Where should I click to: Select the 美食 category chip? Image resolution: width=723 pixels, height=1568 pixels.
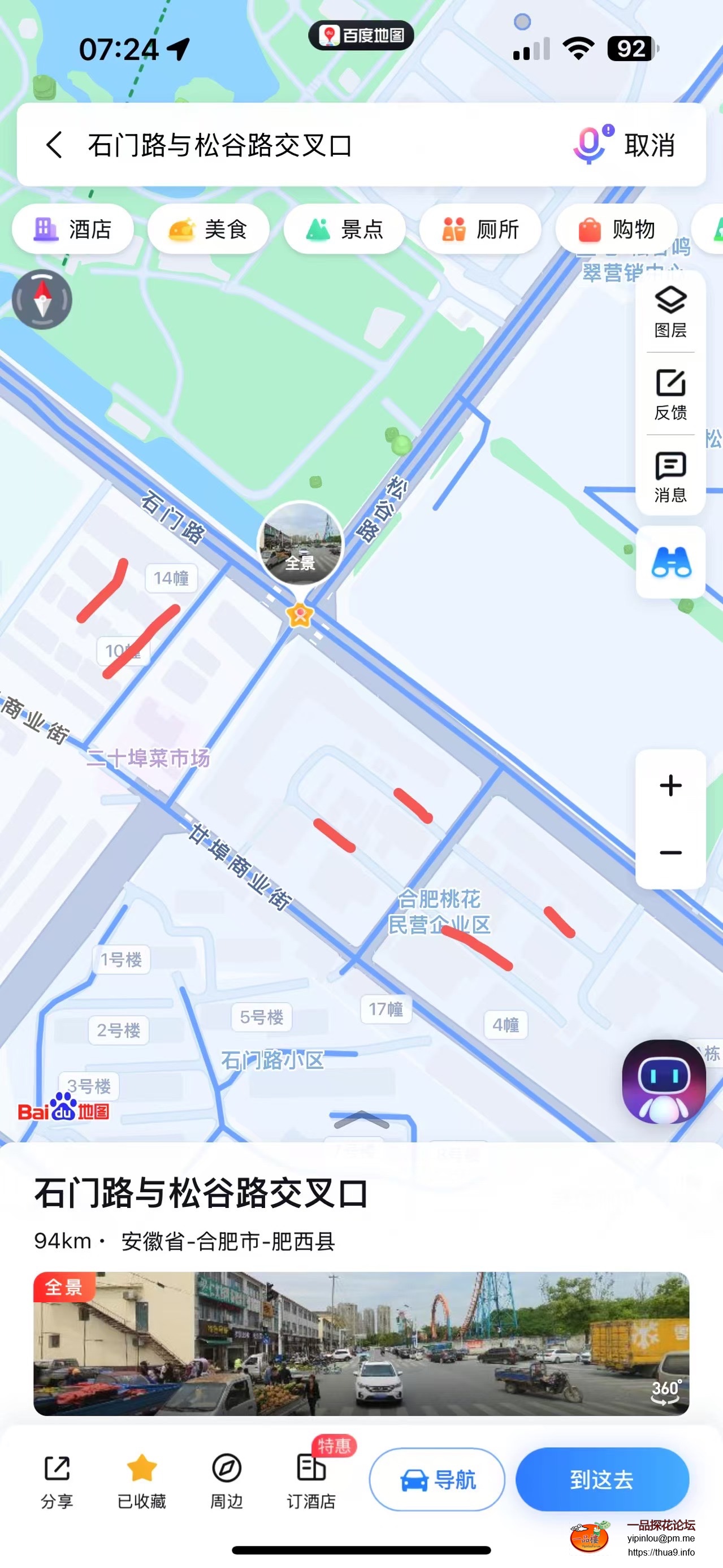[208, 229]
